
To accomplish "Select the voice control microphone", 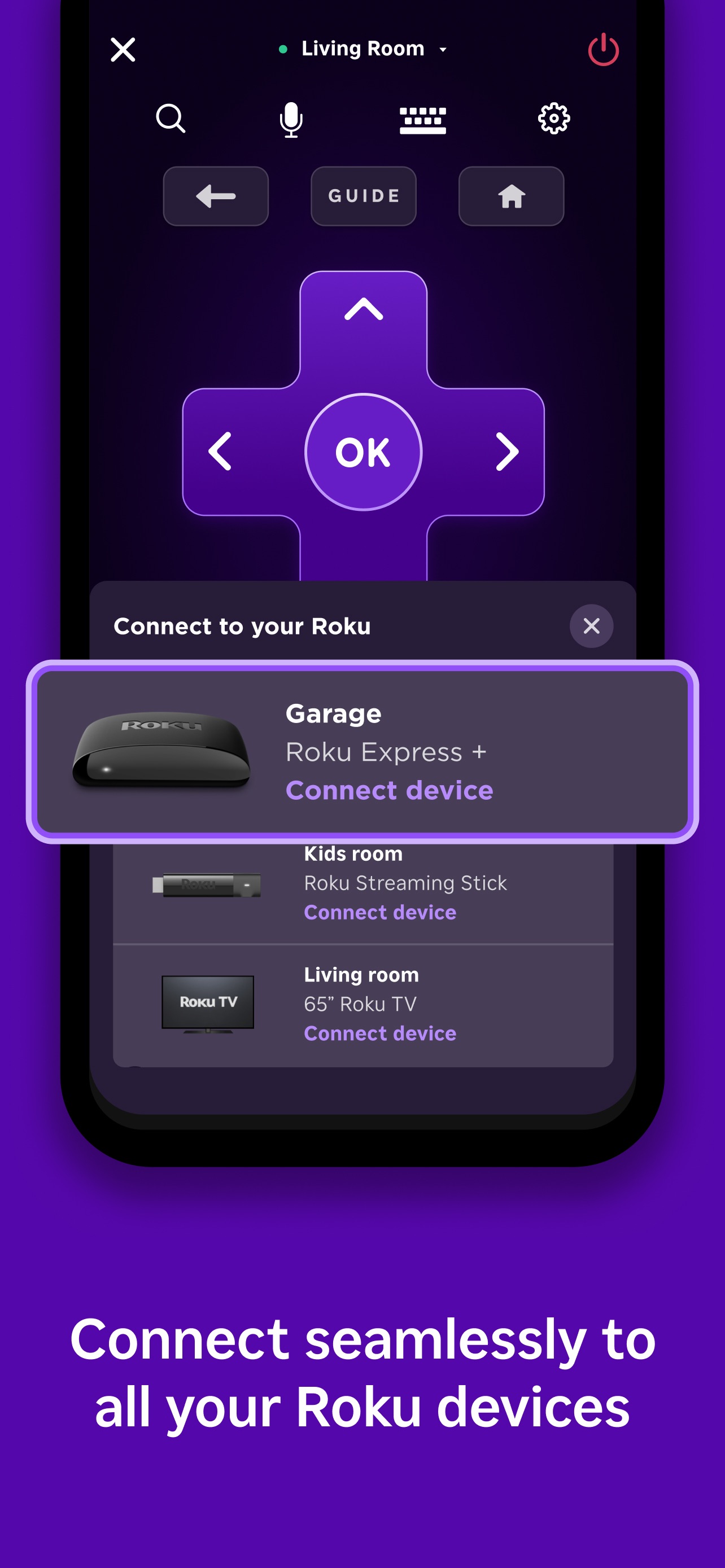I will click(290, 119).
